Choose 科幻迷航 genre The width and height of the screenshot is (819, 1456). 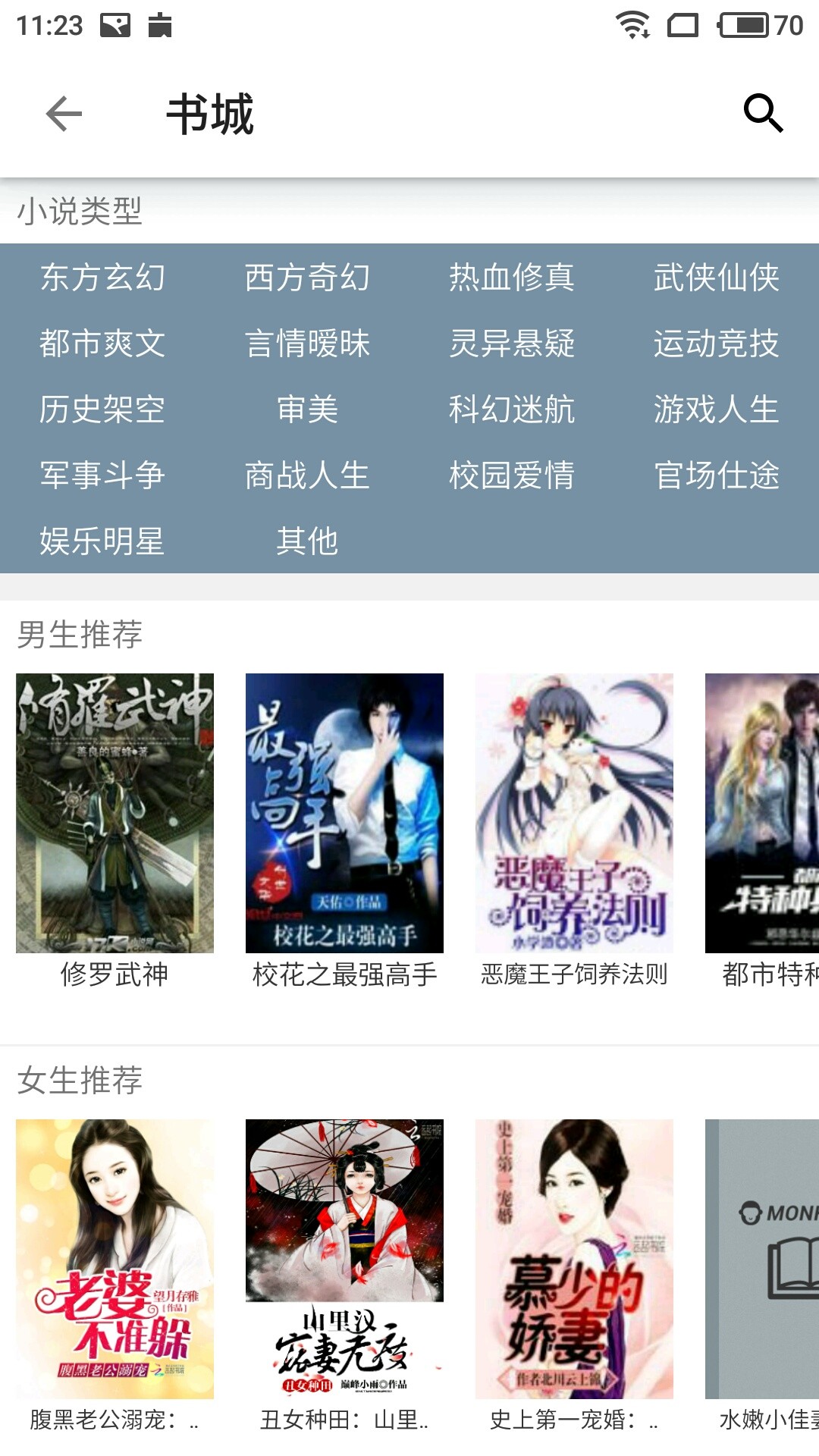(x=512, y=409)
